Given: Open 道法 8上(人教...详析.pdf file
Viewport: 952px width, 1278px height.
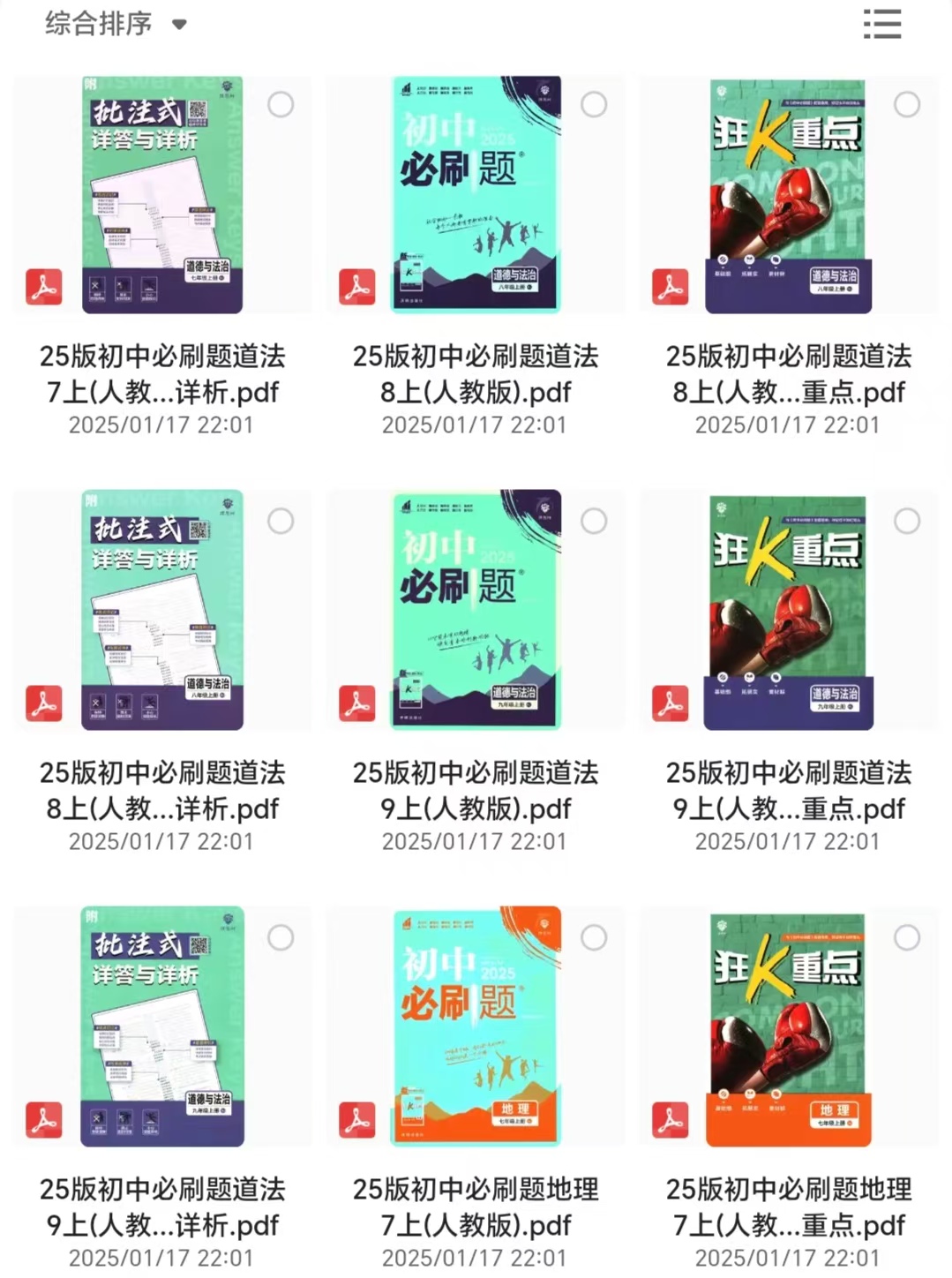Looking at the screenshot, I should point(162,611).
